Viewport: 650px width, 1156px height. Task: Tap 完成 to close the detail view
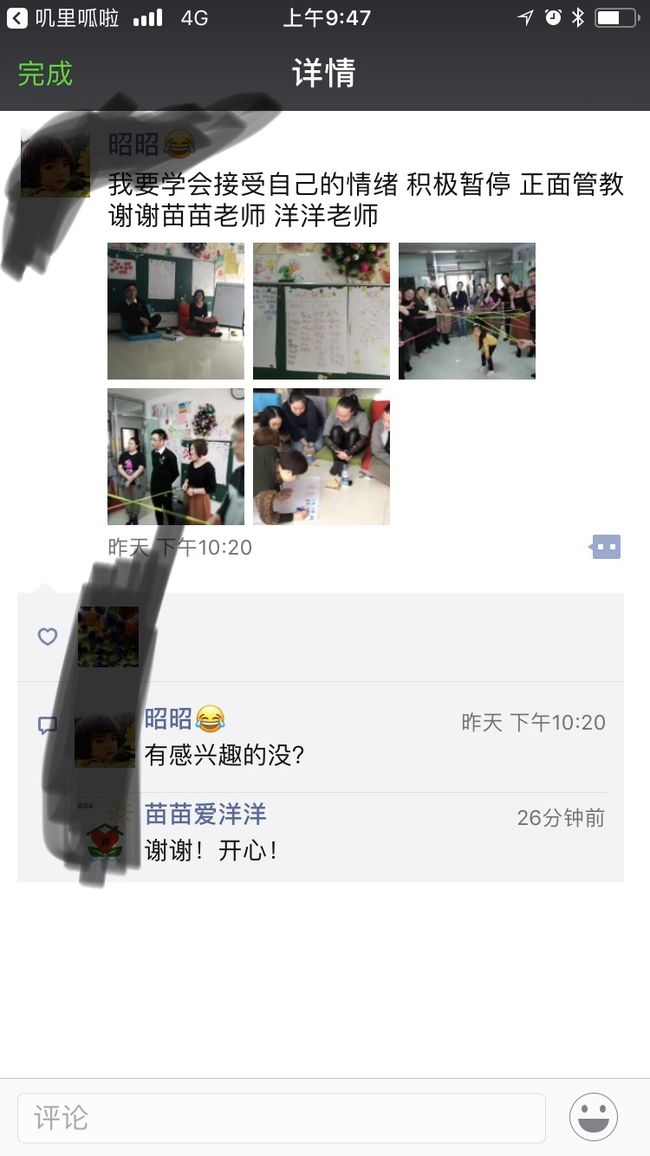pos(46,74)
